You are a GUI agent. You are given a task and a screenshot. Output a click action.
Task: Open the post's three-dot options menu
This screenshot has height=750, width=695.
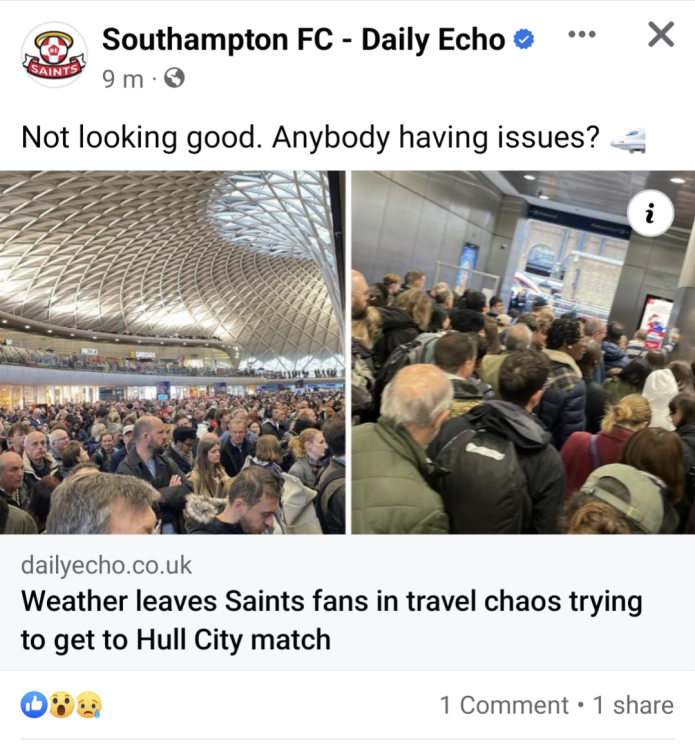pyautogui.click(x=581, y=35)
